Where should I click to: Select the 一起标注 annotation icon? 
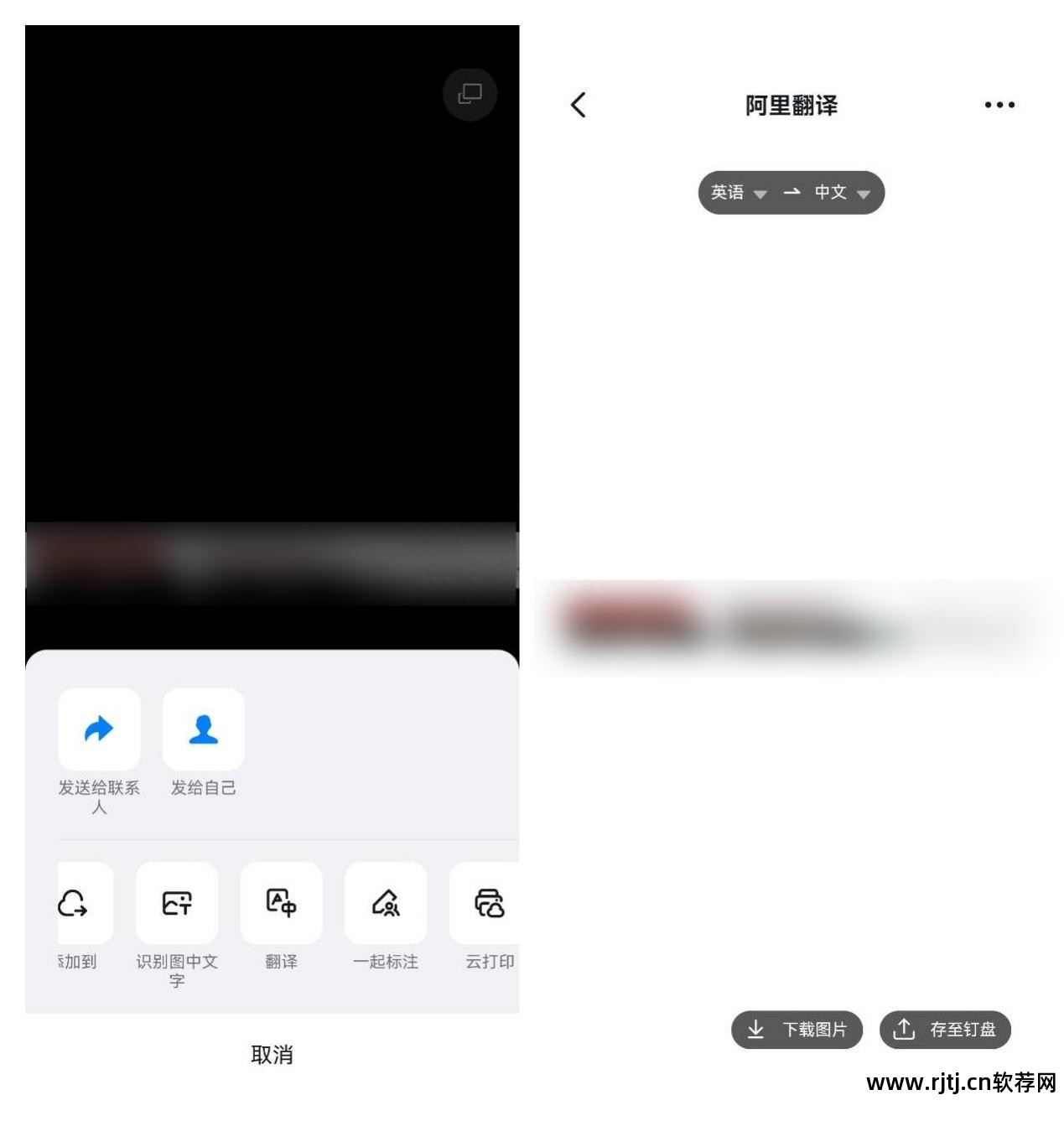(385, 903)
